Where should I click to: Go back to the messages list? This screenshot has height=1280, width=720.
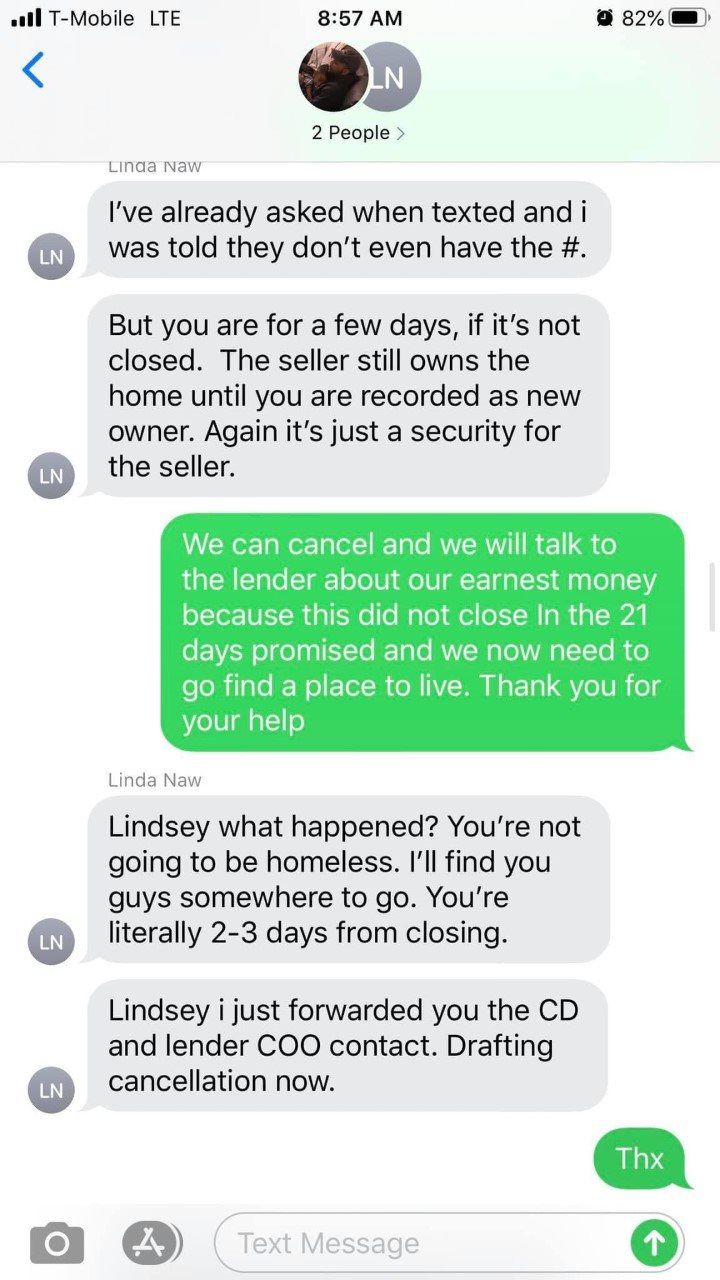34,70
